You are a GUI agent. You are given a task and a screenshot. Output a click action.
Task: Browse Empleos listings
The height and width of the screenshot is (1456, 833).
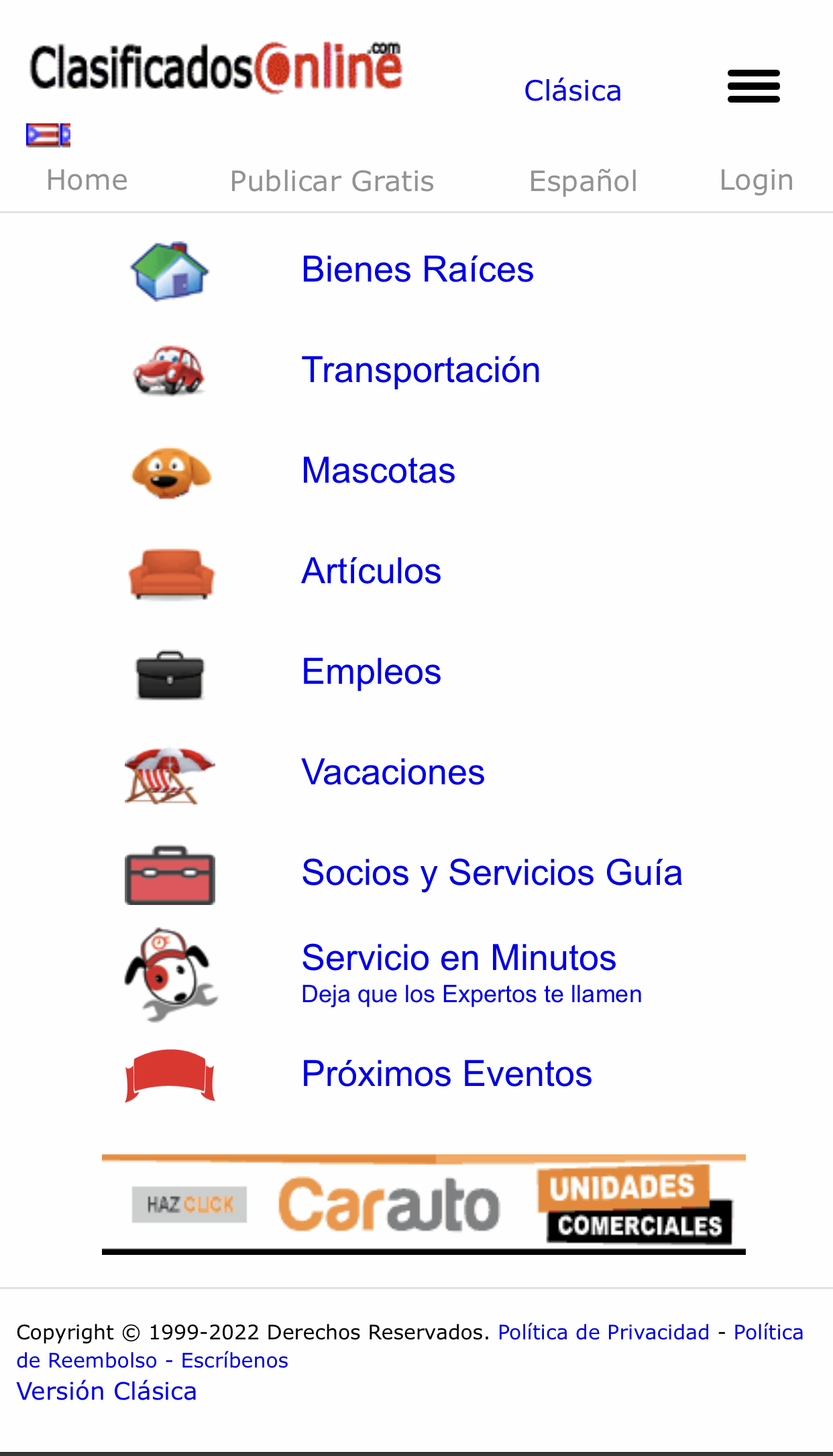pos(371,672)
